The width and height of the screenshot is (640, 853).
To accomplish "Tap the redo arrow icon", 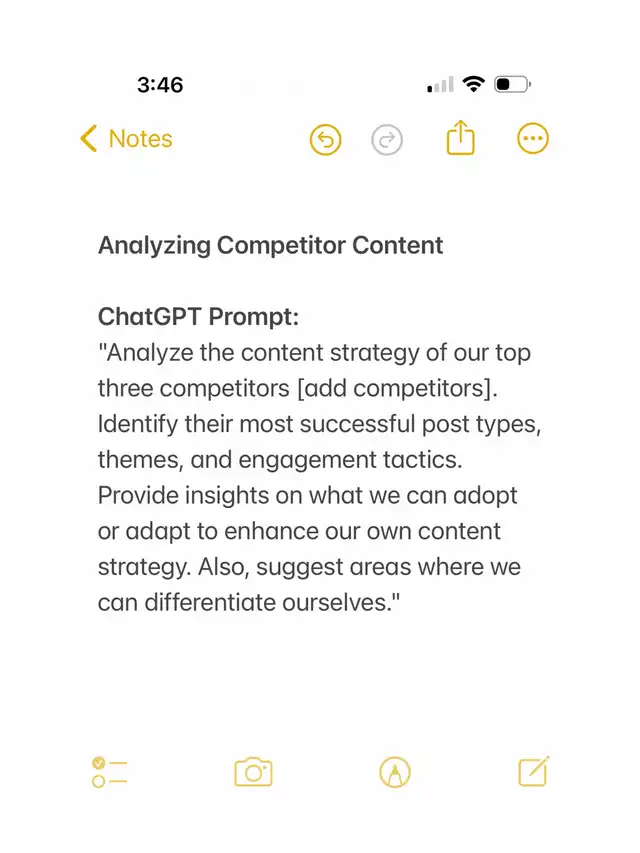I will point(387,140).
